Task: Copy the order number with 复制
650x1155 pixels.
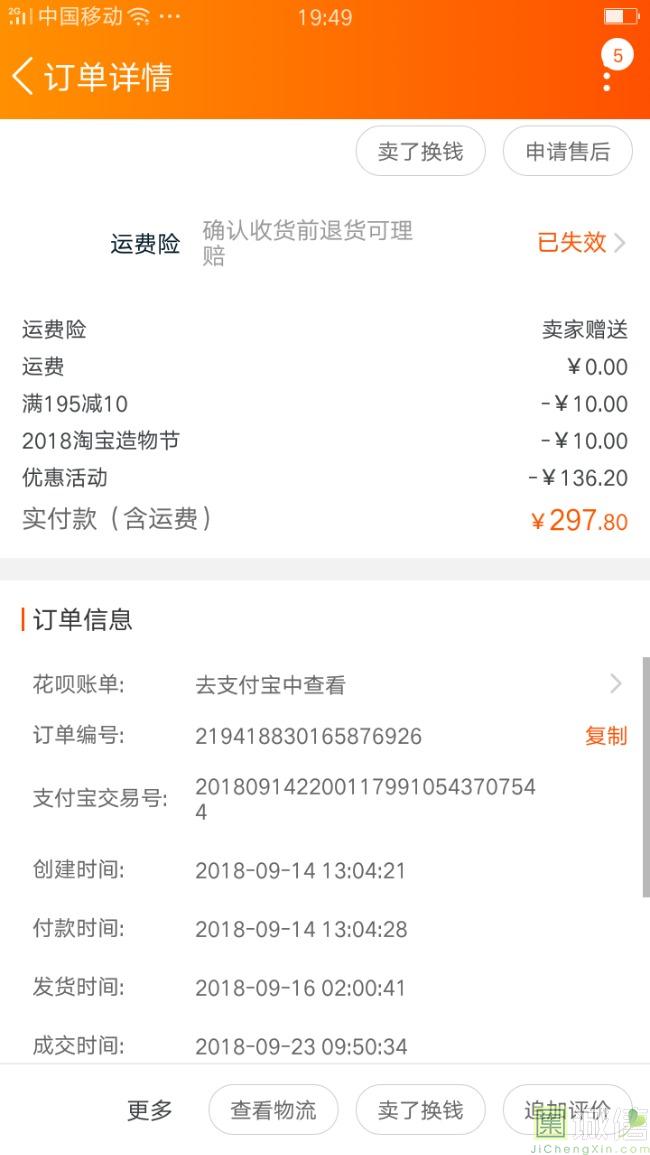Action: tap(606, 736)
